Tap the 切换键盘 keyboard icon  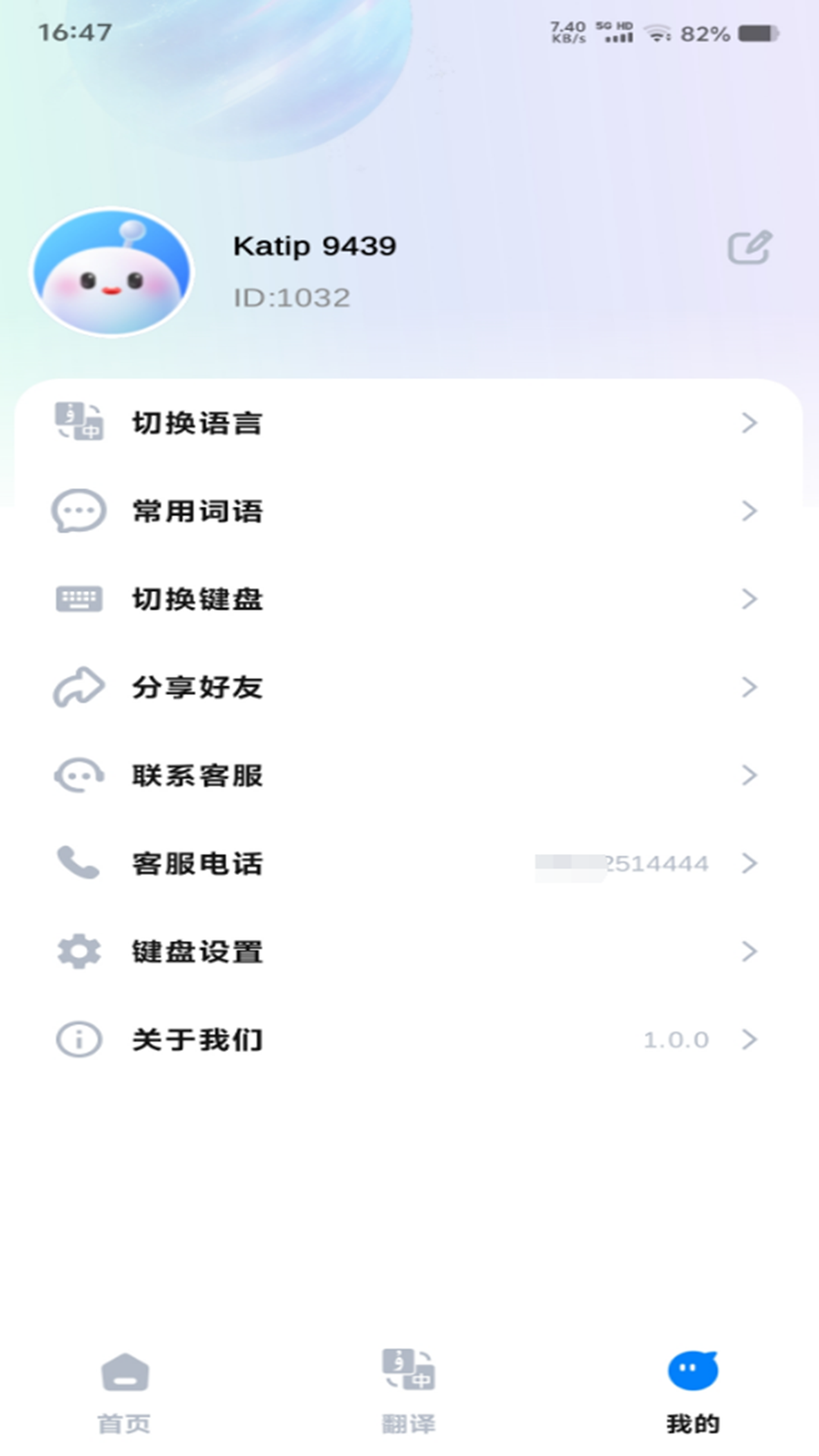[x=78, y=599]
